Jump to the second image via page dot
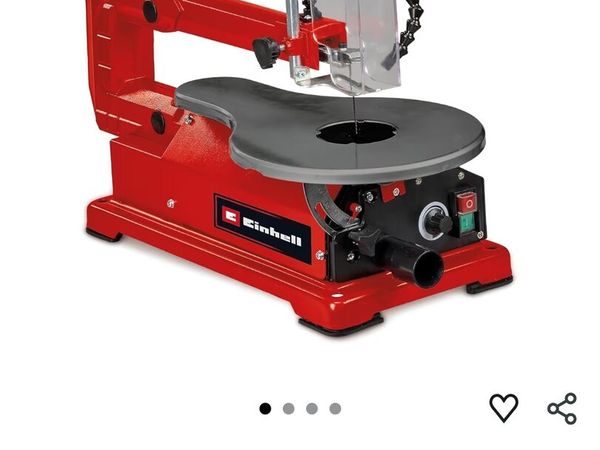Screen dimensions: 600x450 (289, 408)
